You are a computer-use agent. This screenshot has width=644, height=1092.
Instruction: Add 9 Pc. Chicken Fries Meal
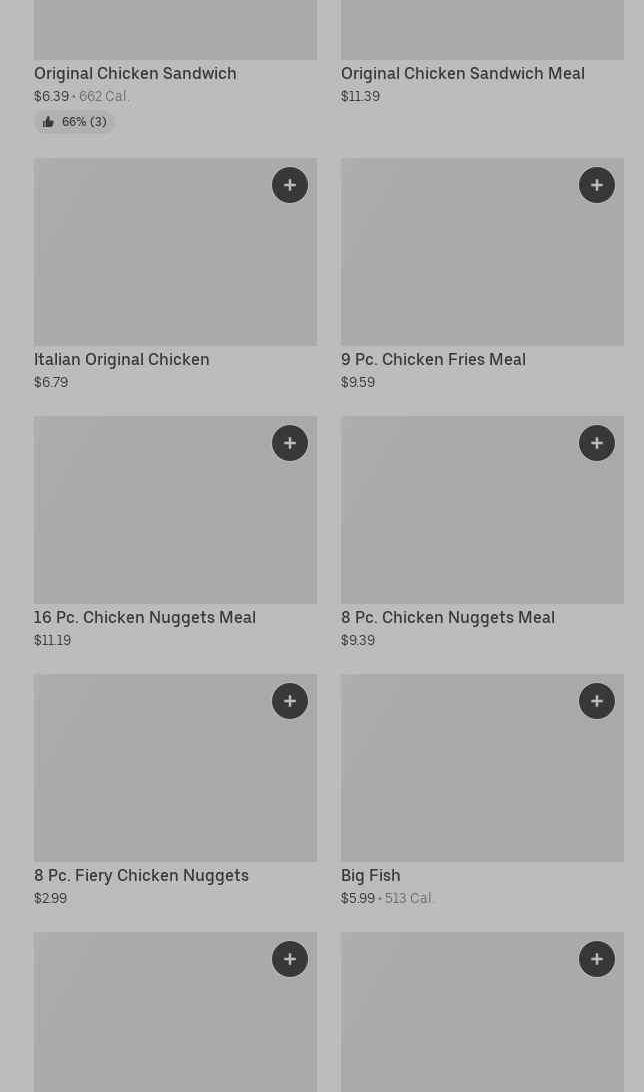(597, 185)
